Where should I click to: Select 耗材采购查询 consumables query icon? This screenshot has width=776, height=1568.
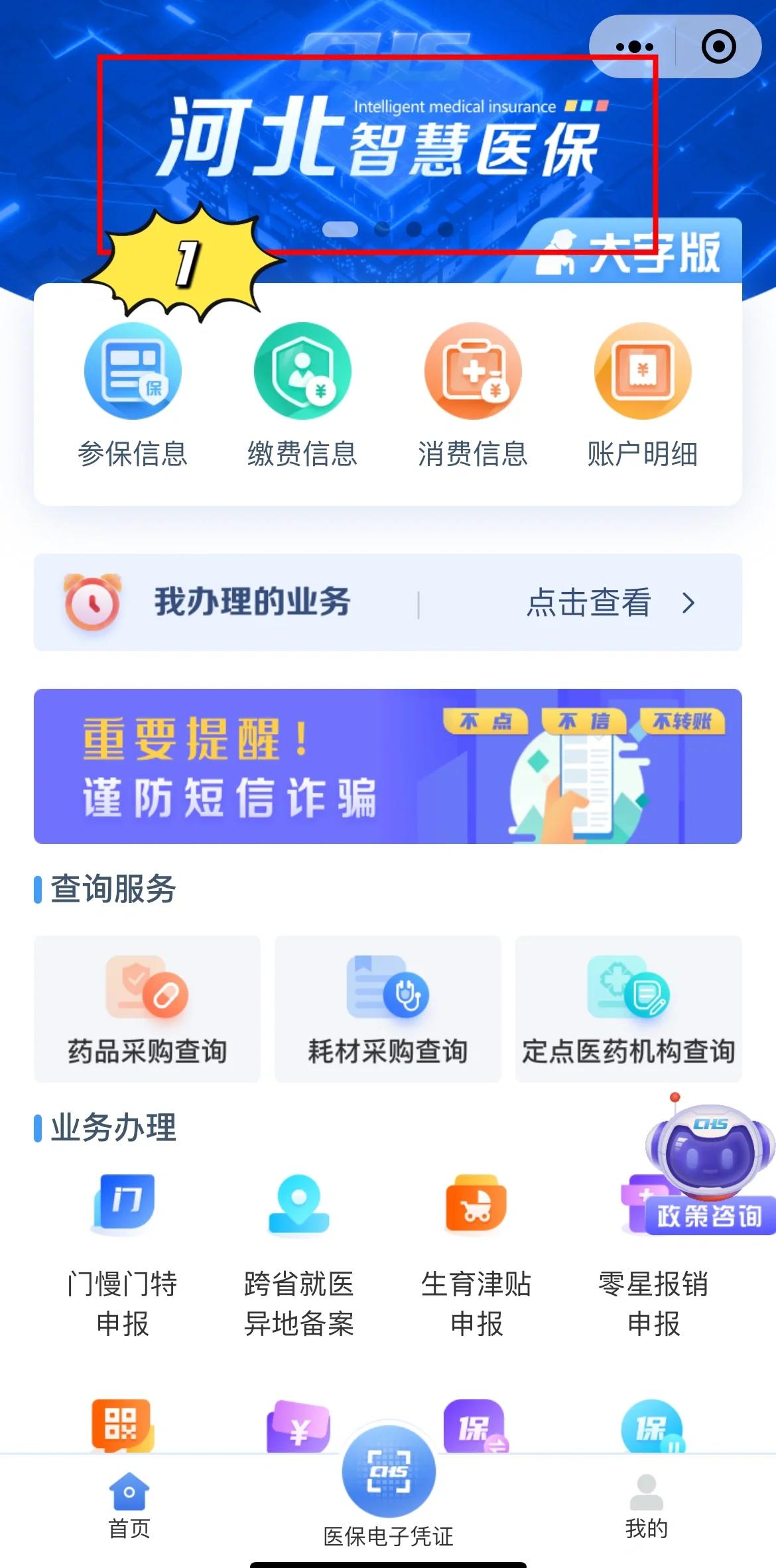coord(387,1008)
